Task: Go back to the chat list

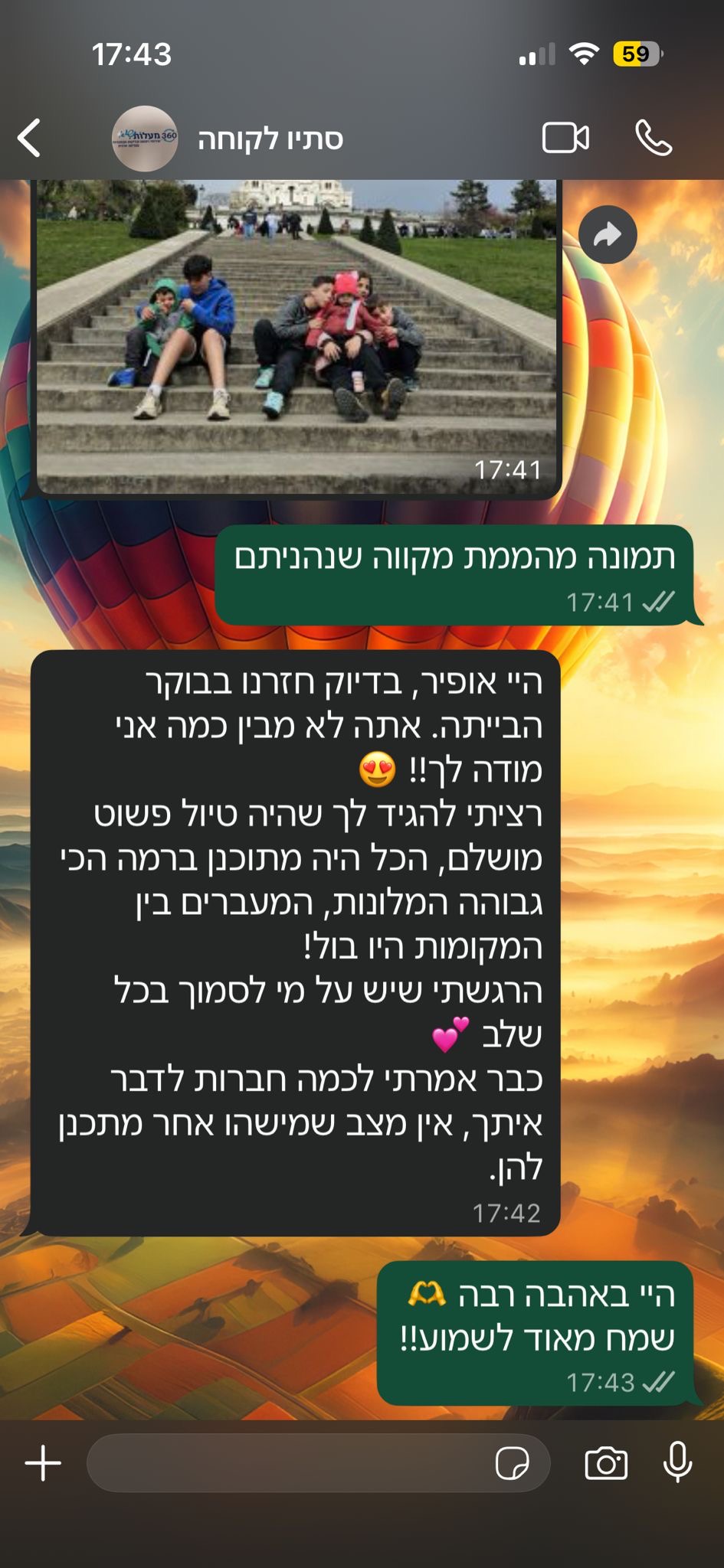Action: [29, 139]
